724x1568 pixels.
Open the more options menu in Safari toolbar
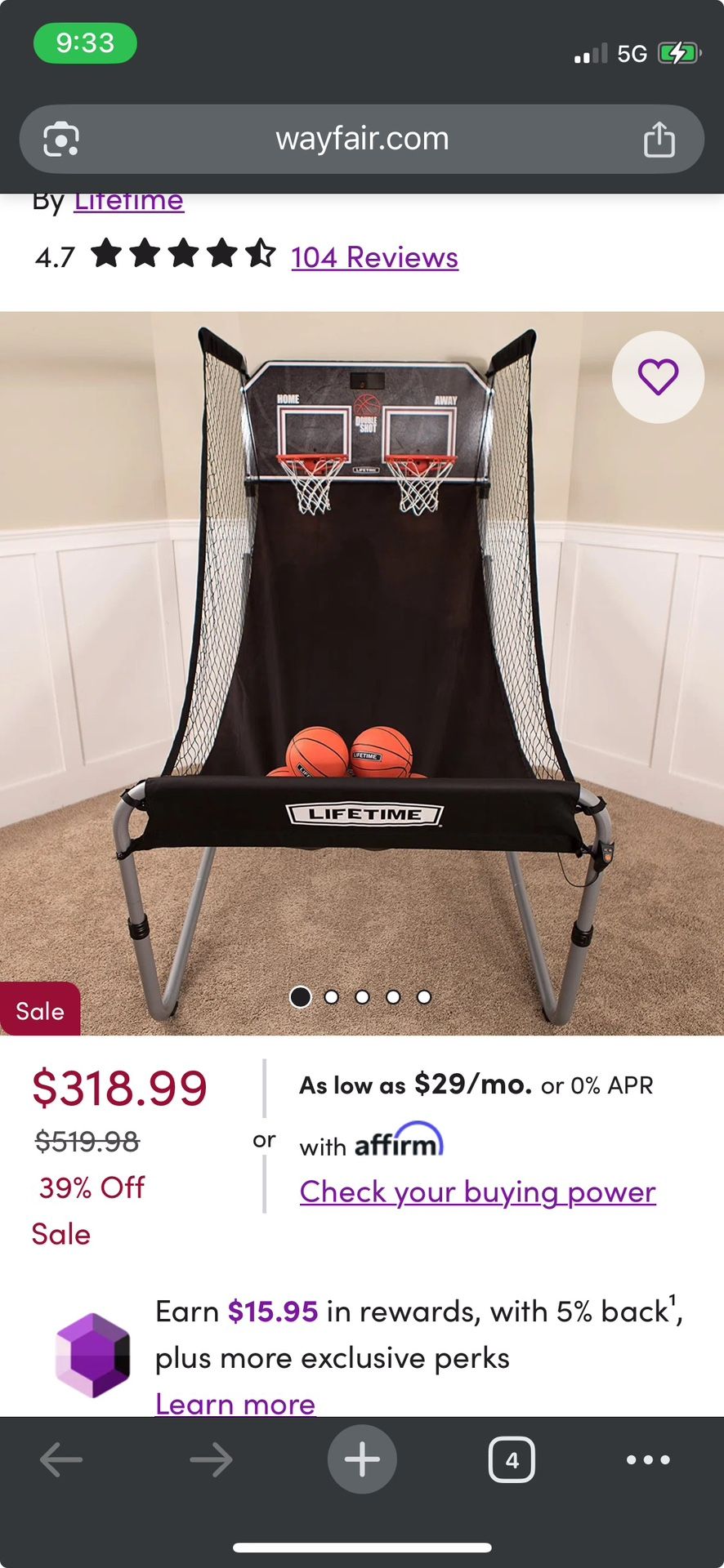(646, 1459)
